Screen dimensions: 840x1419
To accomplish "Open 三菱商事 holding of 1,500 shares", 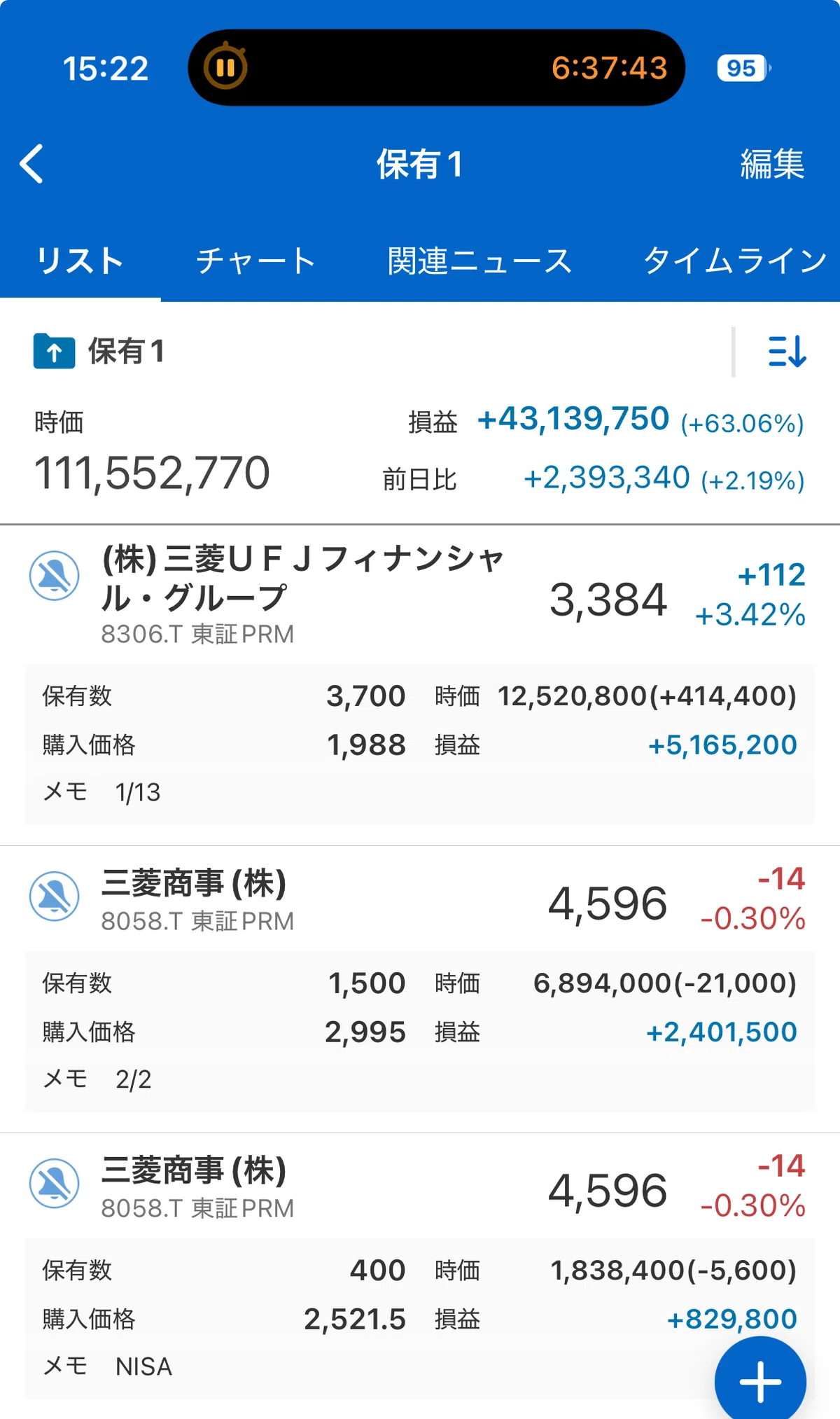I will click(x=420, y=900).
